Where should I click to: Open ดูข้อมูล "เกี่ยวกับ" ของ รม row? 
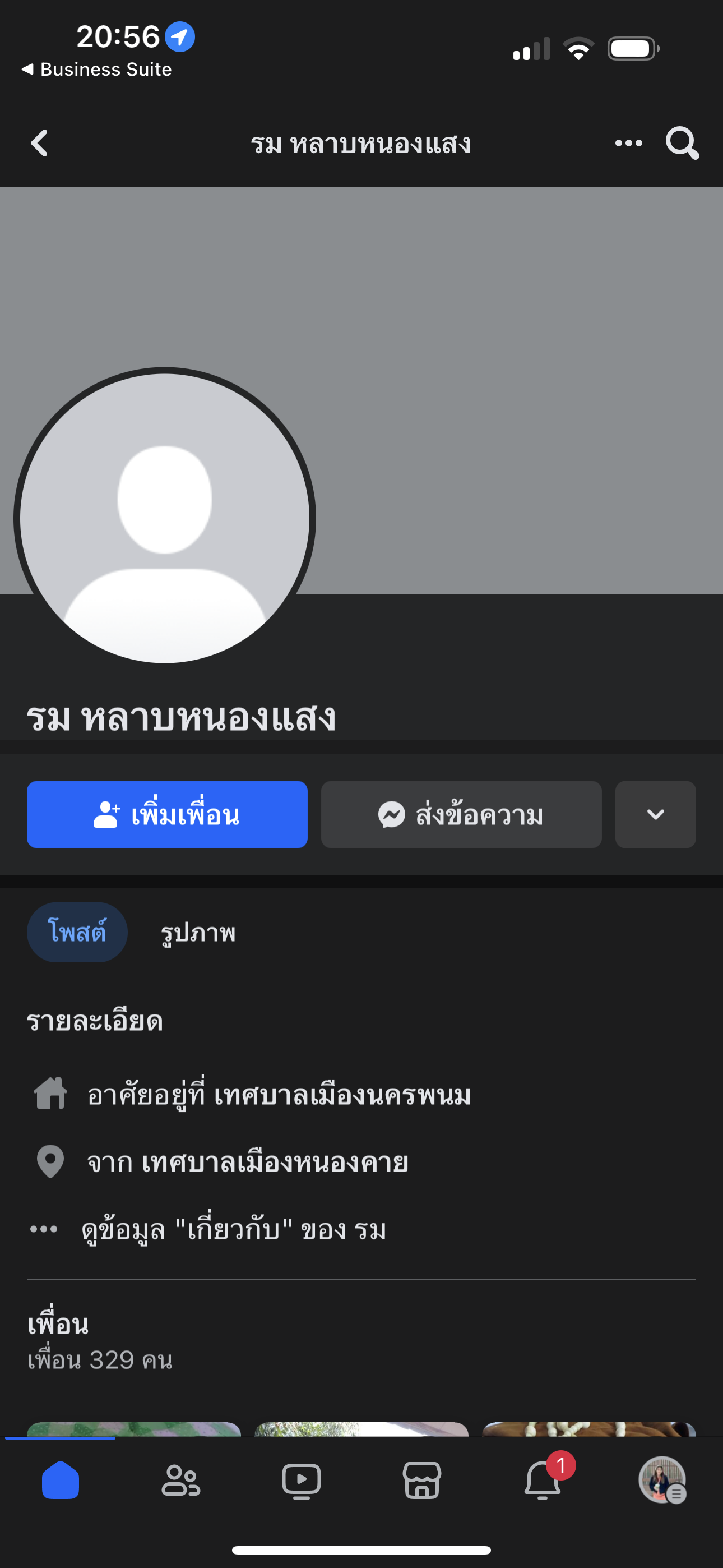[x=234, y=1230]
